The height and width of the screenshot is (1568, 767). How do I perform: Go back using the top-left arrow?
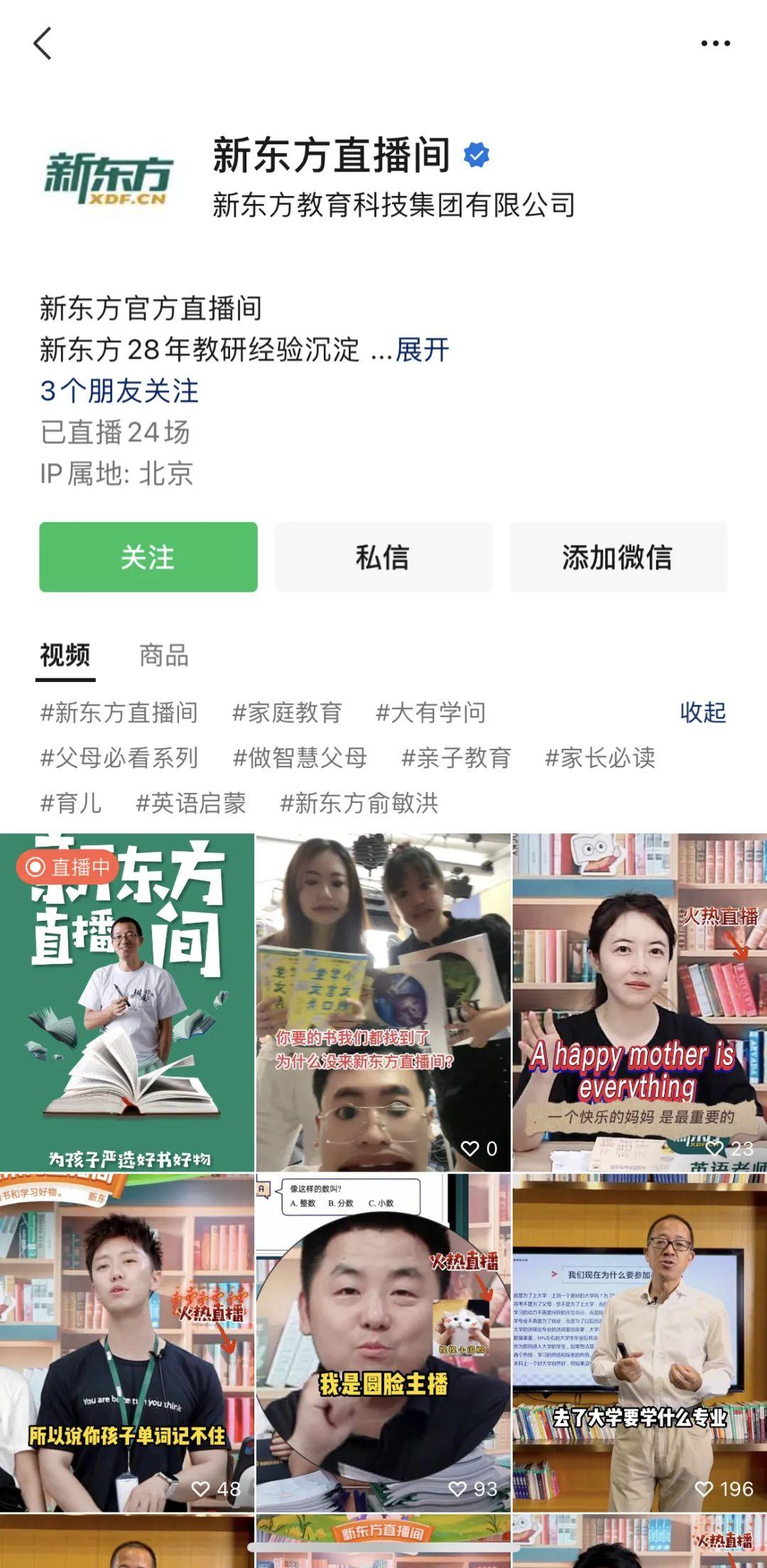tap(43, 44)
